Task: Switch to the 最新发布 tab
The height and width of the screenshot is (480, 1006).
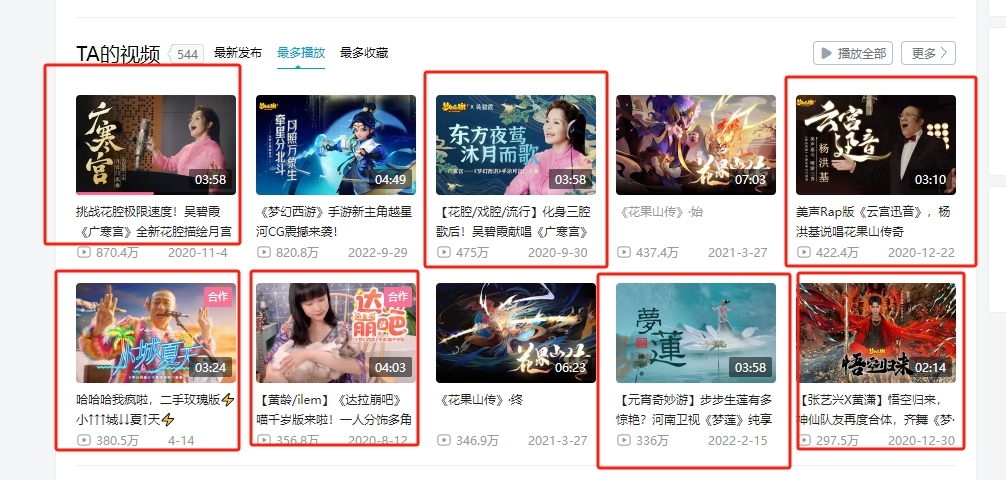Action: click(238, 52)
